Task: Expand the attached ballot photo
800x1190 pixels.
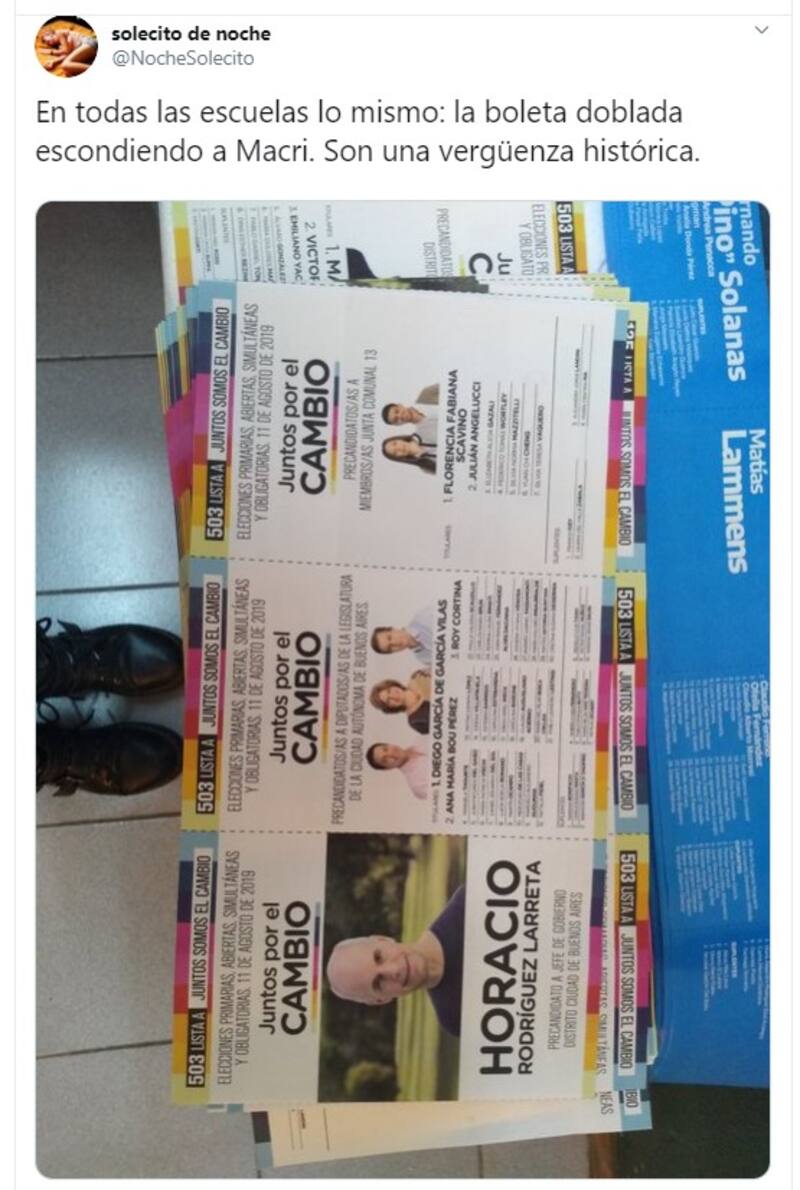Action: (x=402, y=688)
